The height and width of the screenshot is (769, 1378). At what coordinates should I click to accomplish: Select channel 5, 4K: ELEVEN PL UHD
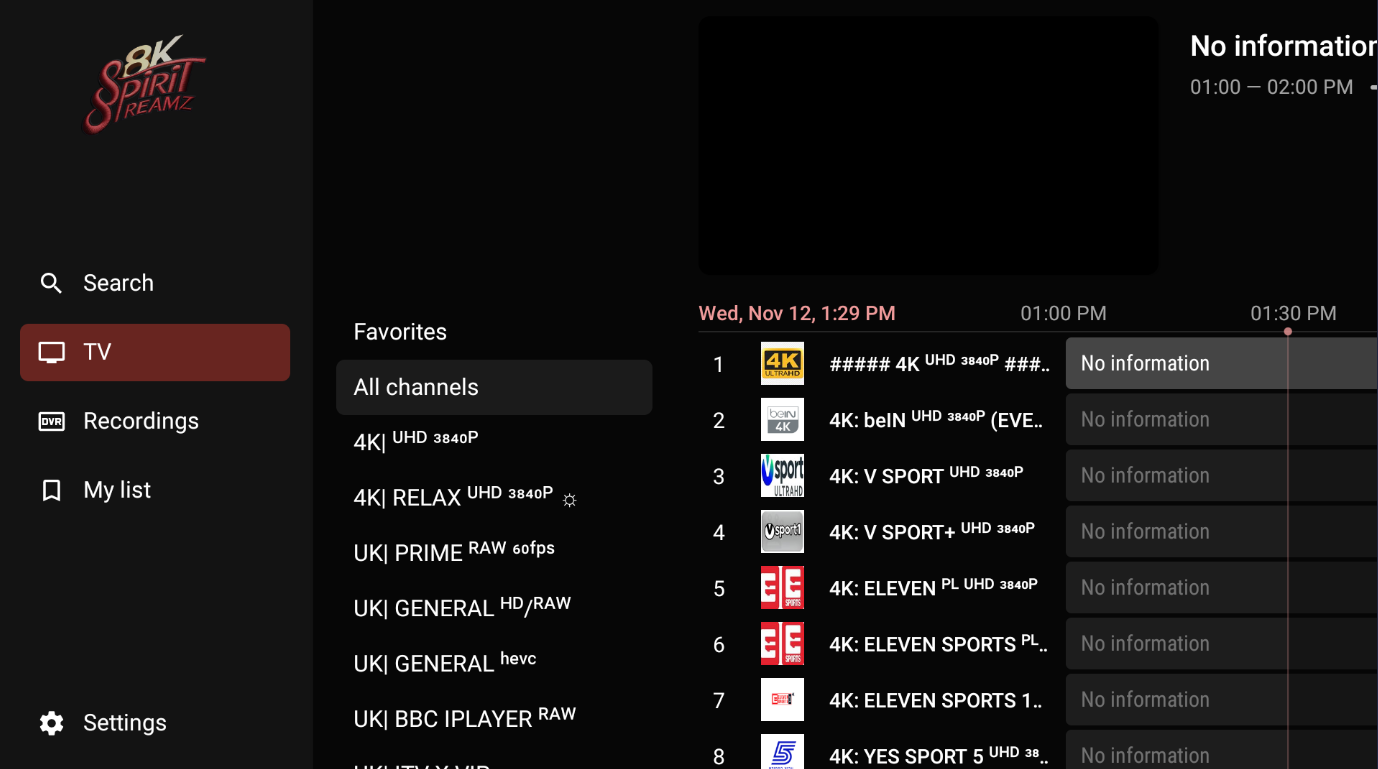tap(933, 588)
